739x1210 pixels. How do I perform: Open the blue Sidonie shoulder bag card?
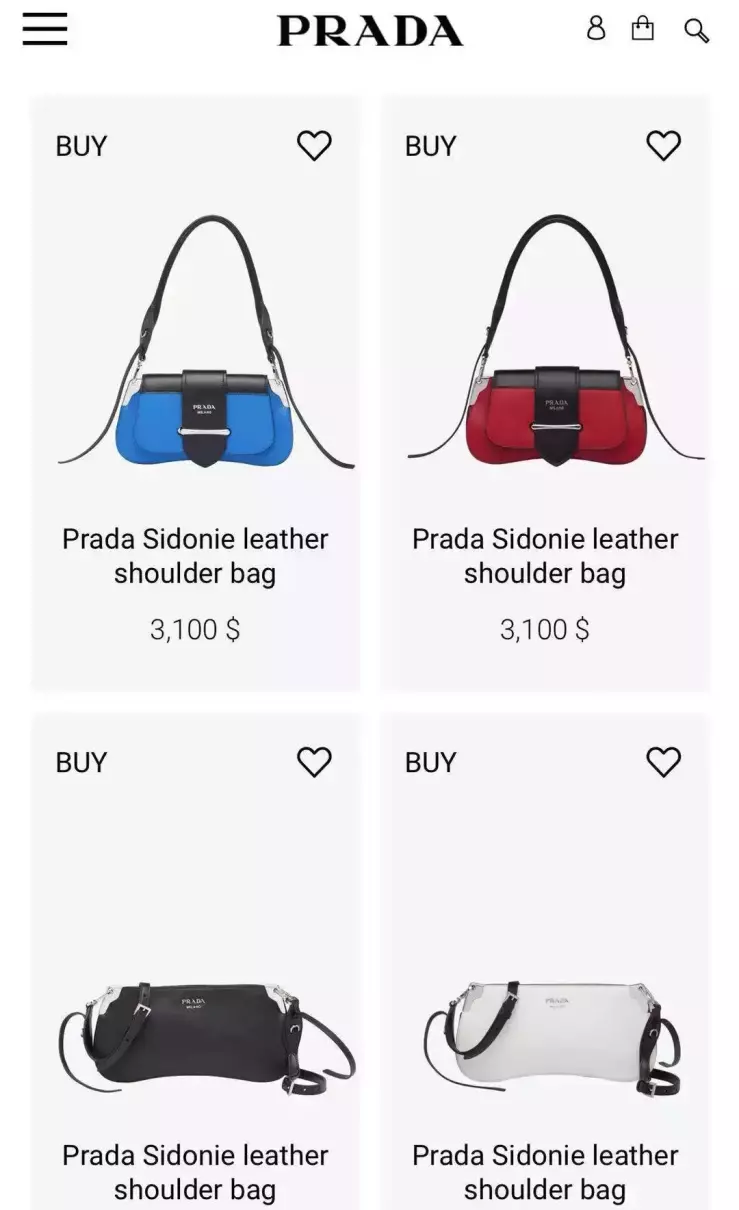click(x=195, y=393)
